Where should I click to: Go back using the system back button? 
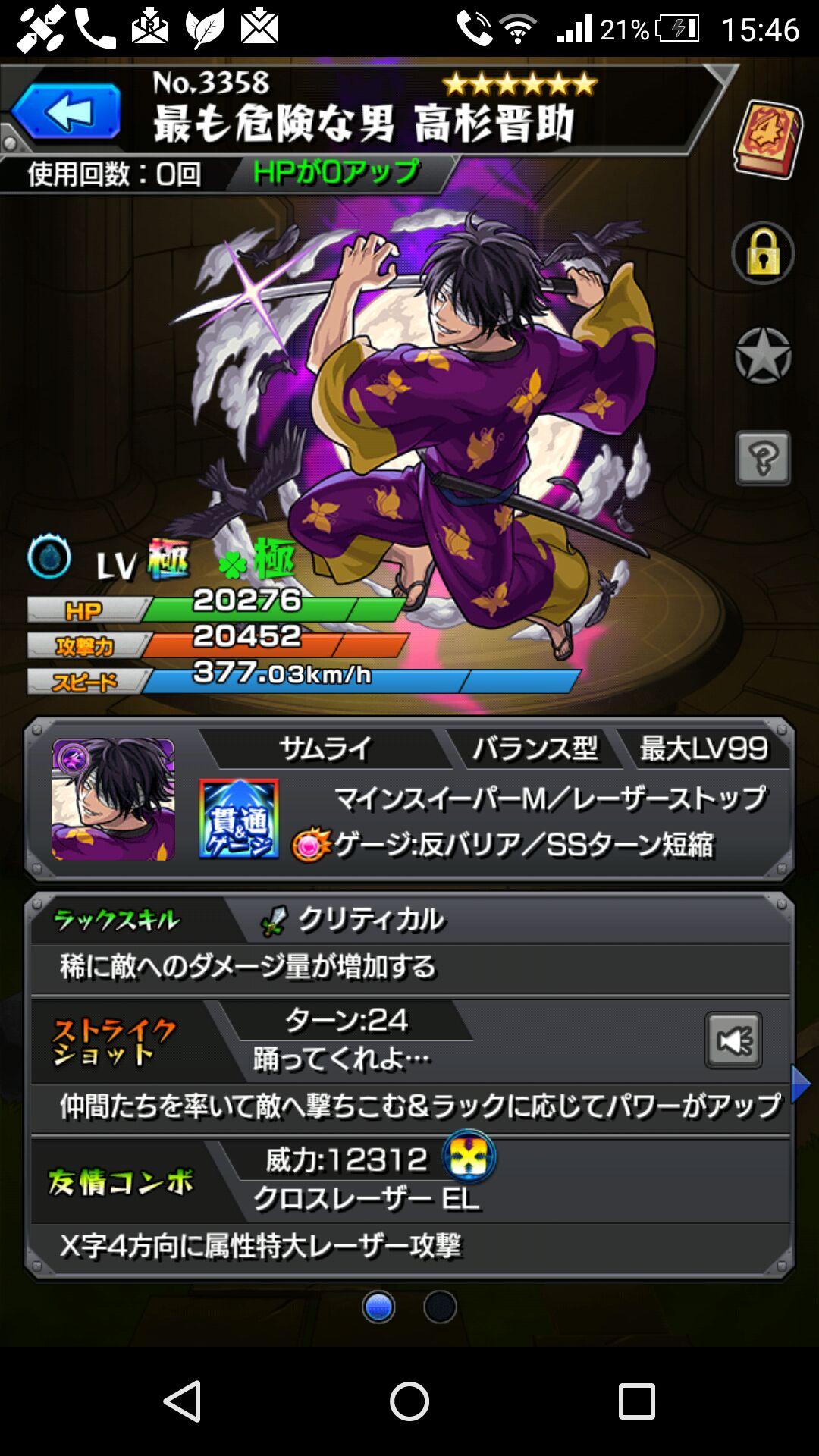point(182,1401)
